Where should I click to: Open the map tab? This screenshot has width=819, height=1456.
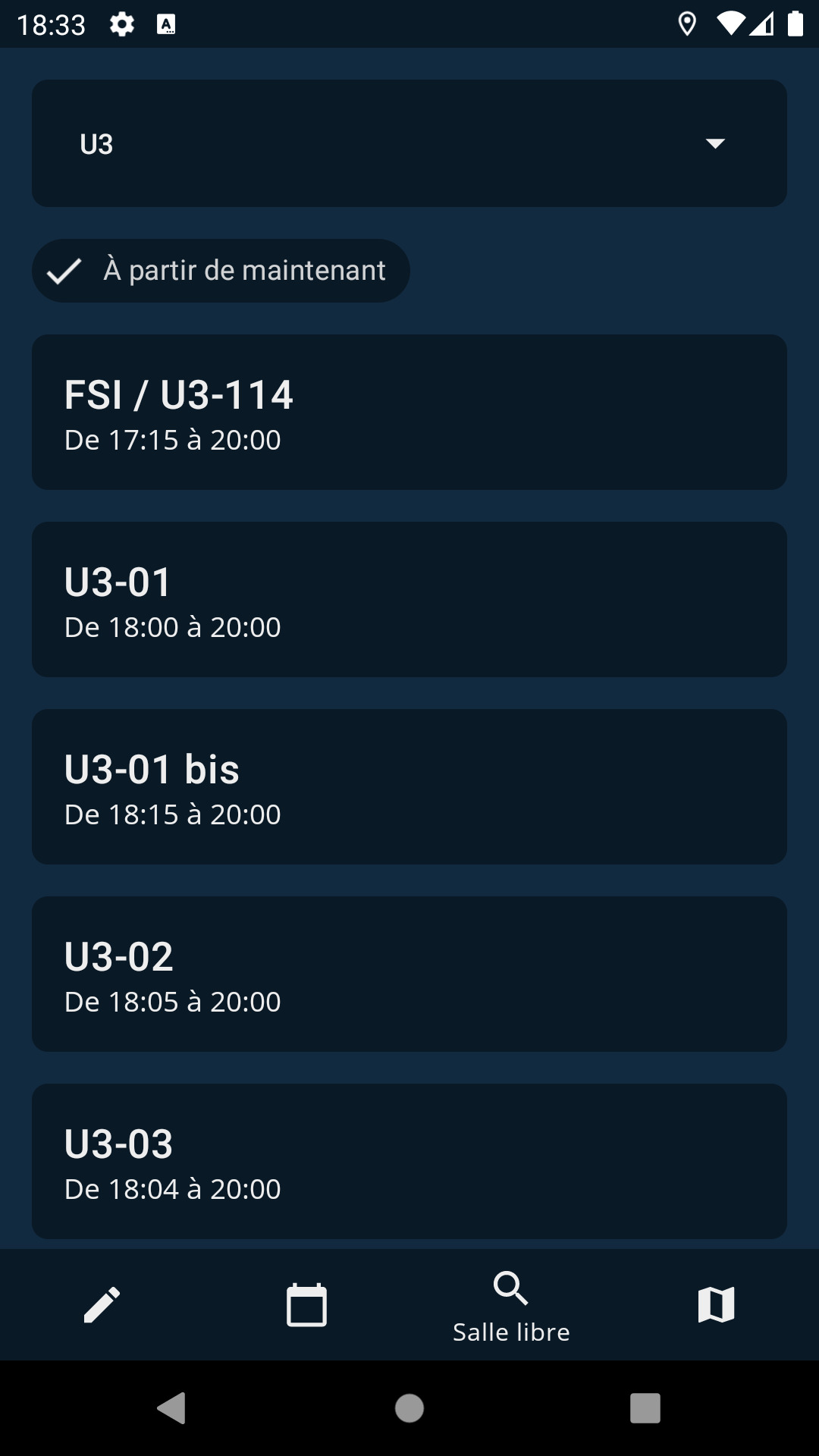[x=716, y=1305]
